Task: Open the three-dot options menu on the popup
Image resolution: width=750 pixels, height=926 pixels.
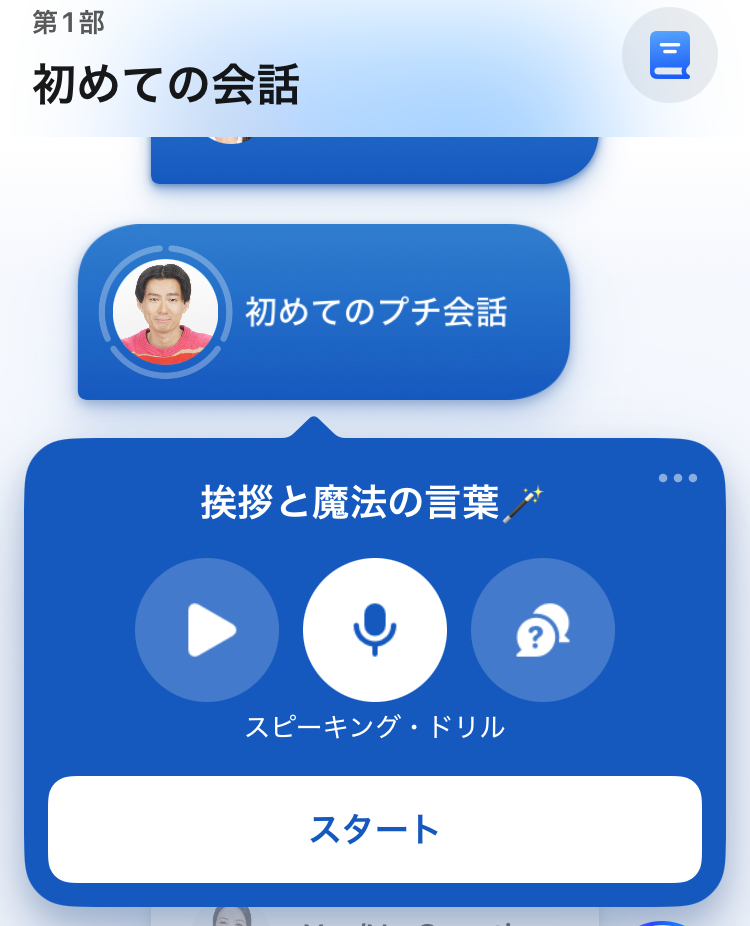Action: tap(678, 477)
